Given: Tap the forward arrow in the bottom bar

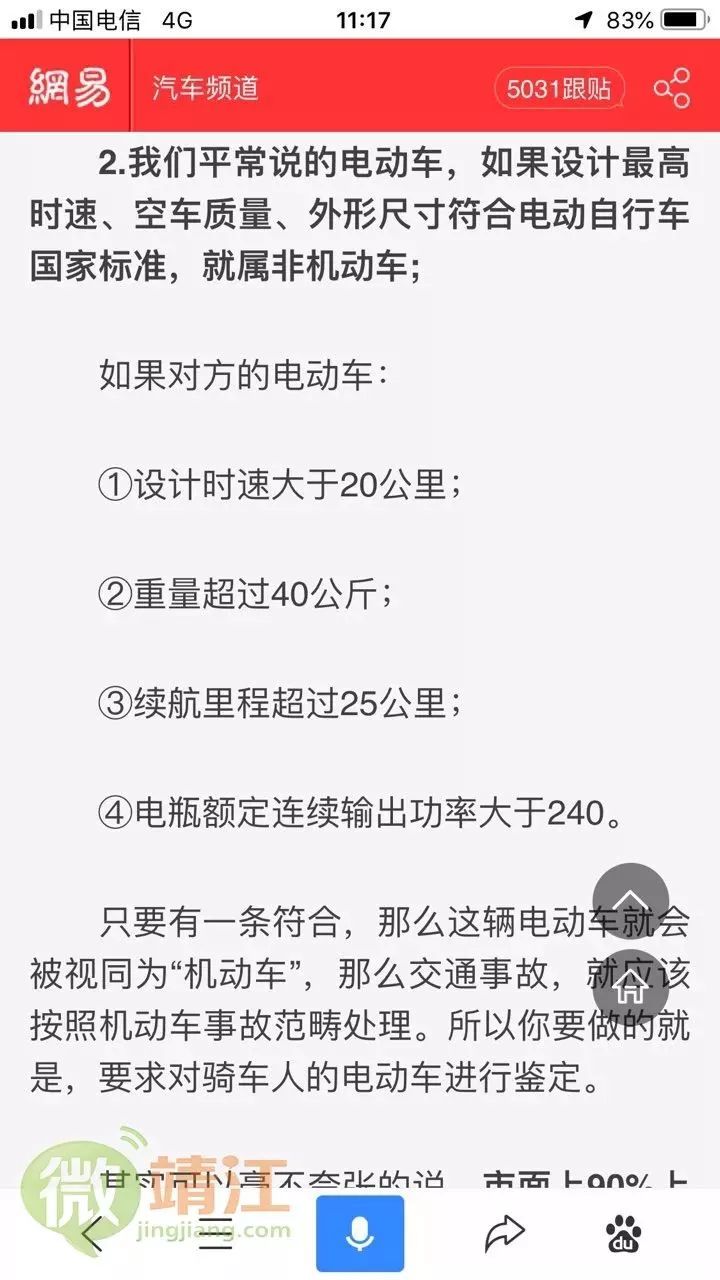Looking at the screenshot, I should pos(505,1233).
